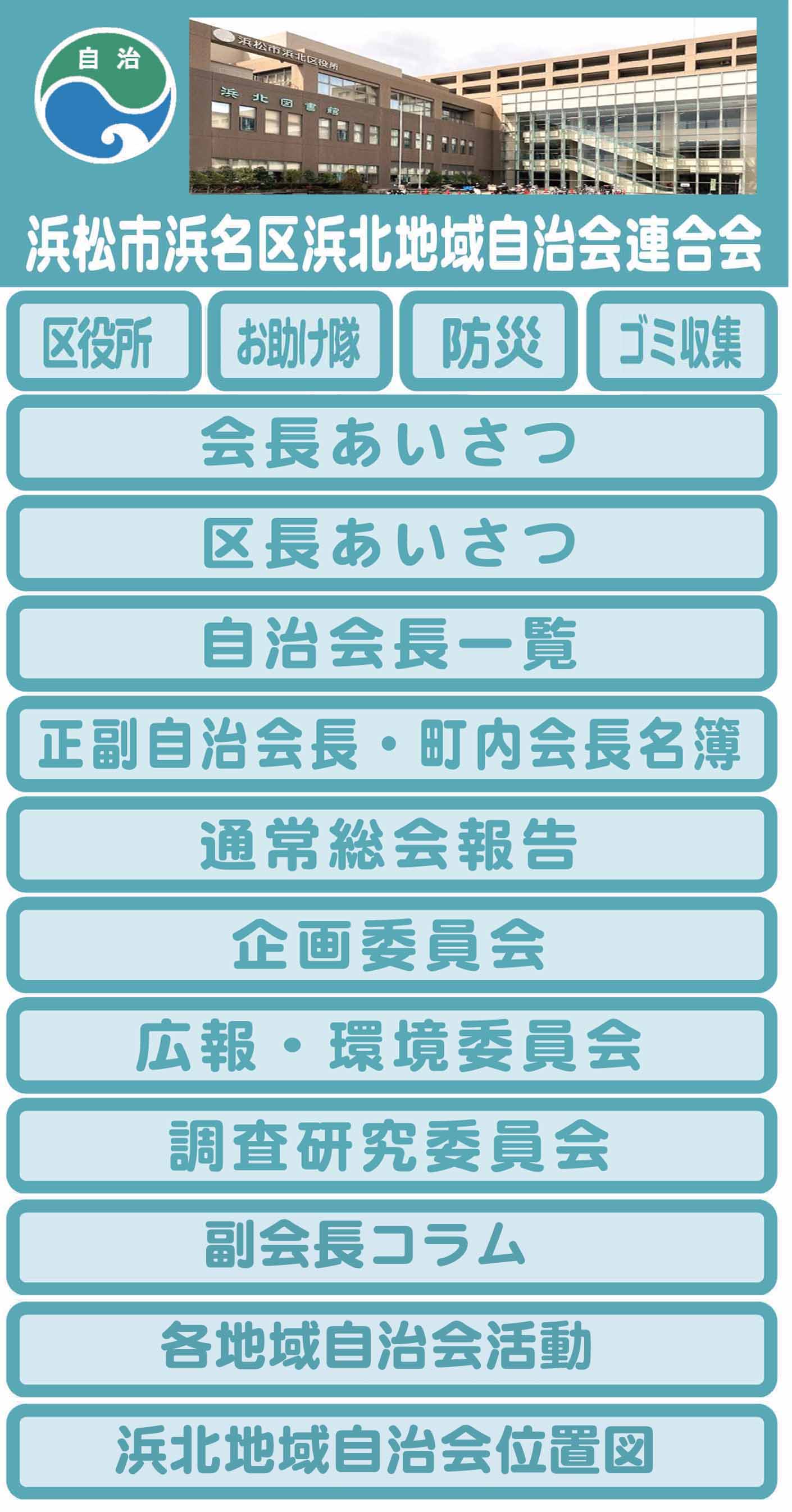Read 副会長コラム

click(x=392, y=1246)
